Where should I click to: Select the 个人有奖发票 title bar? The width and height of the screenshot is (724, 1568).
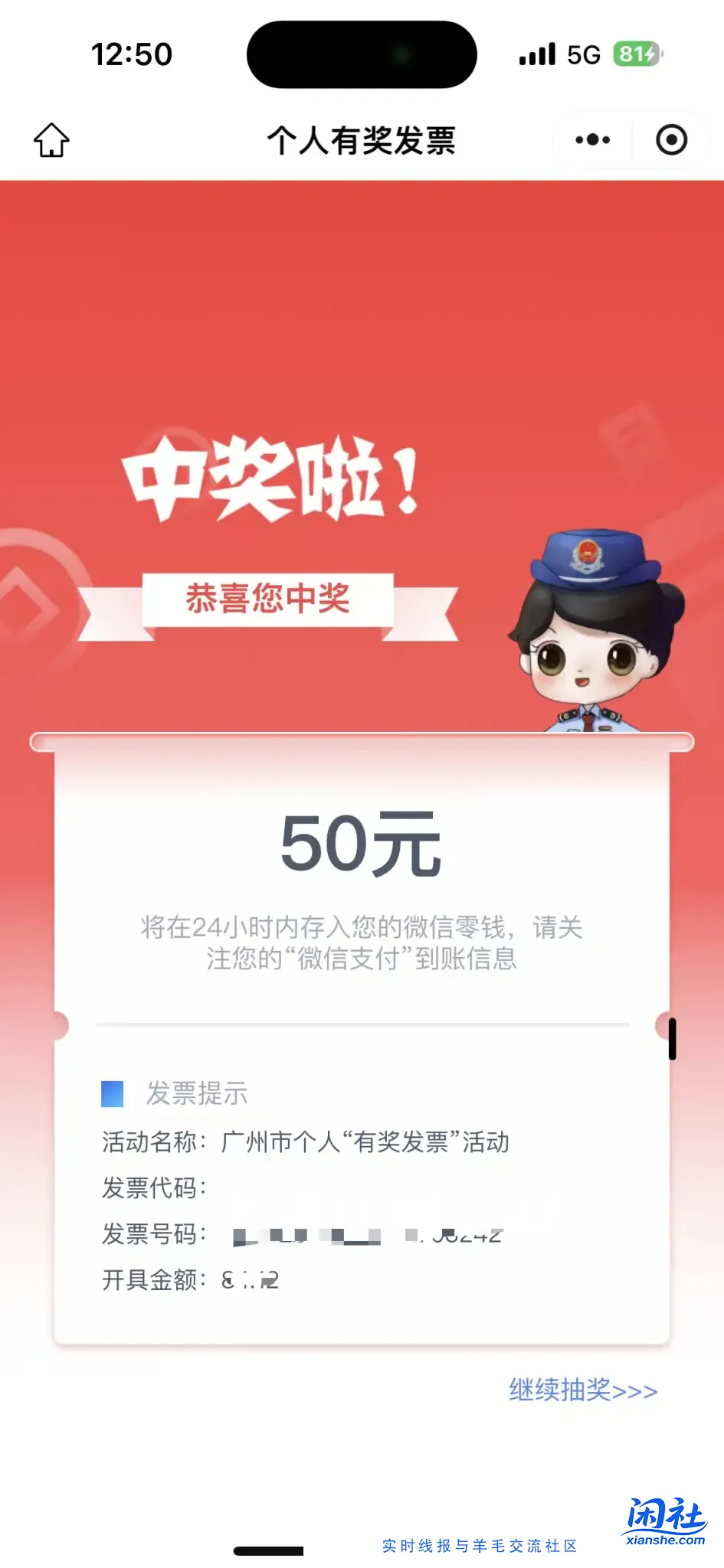pyautogui.click(x=362, y=139)
